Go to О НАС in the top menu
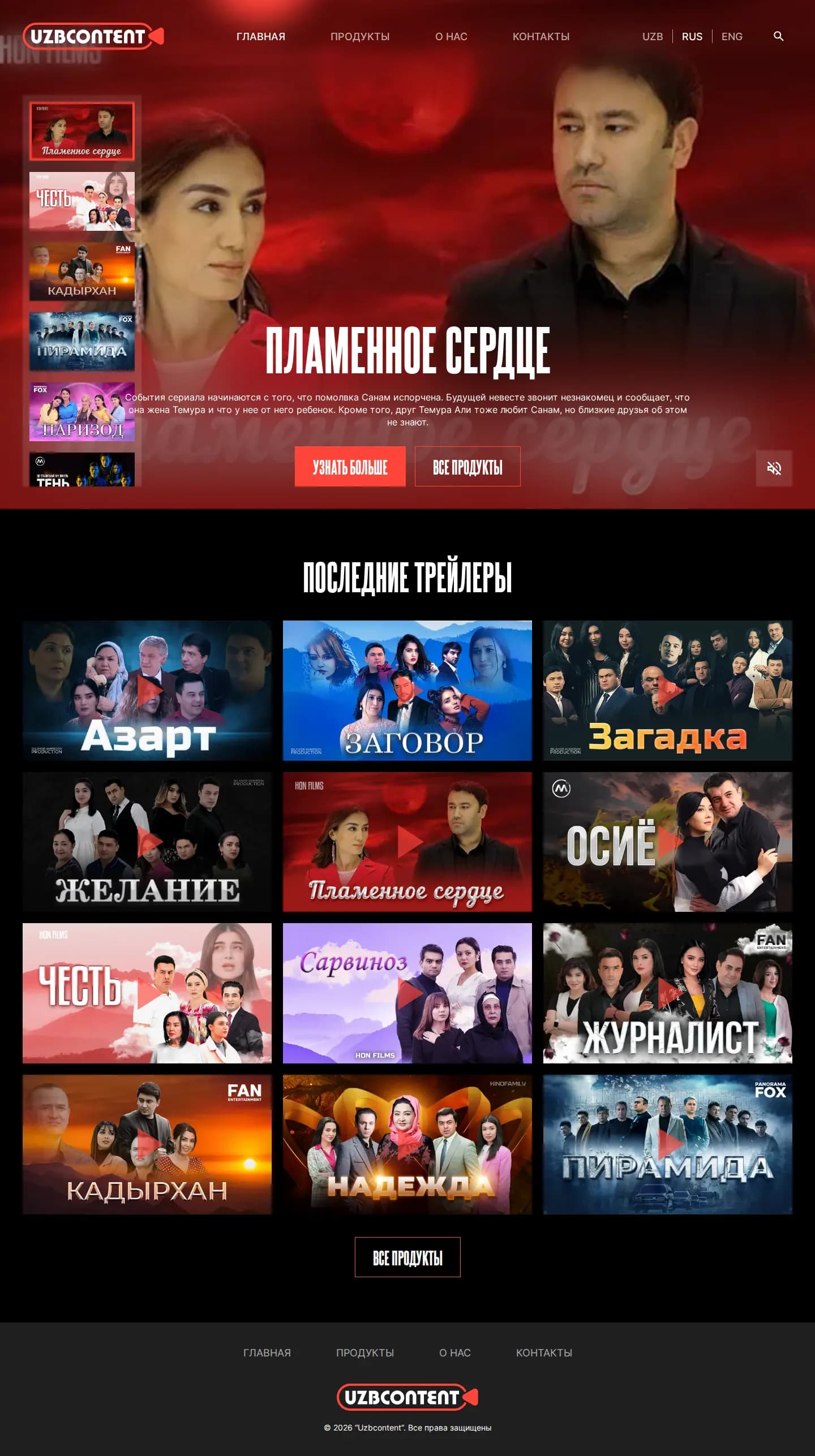The image size is (815, 1456). coord(451,36)
